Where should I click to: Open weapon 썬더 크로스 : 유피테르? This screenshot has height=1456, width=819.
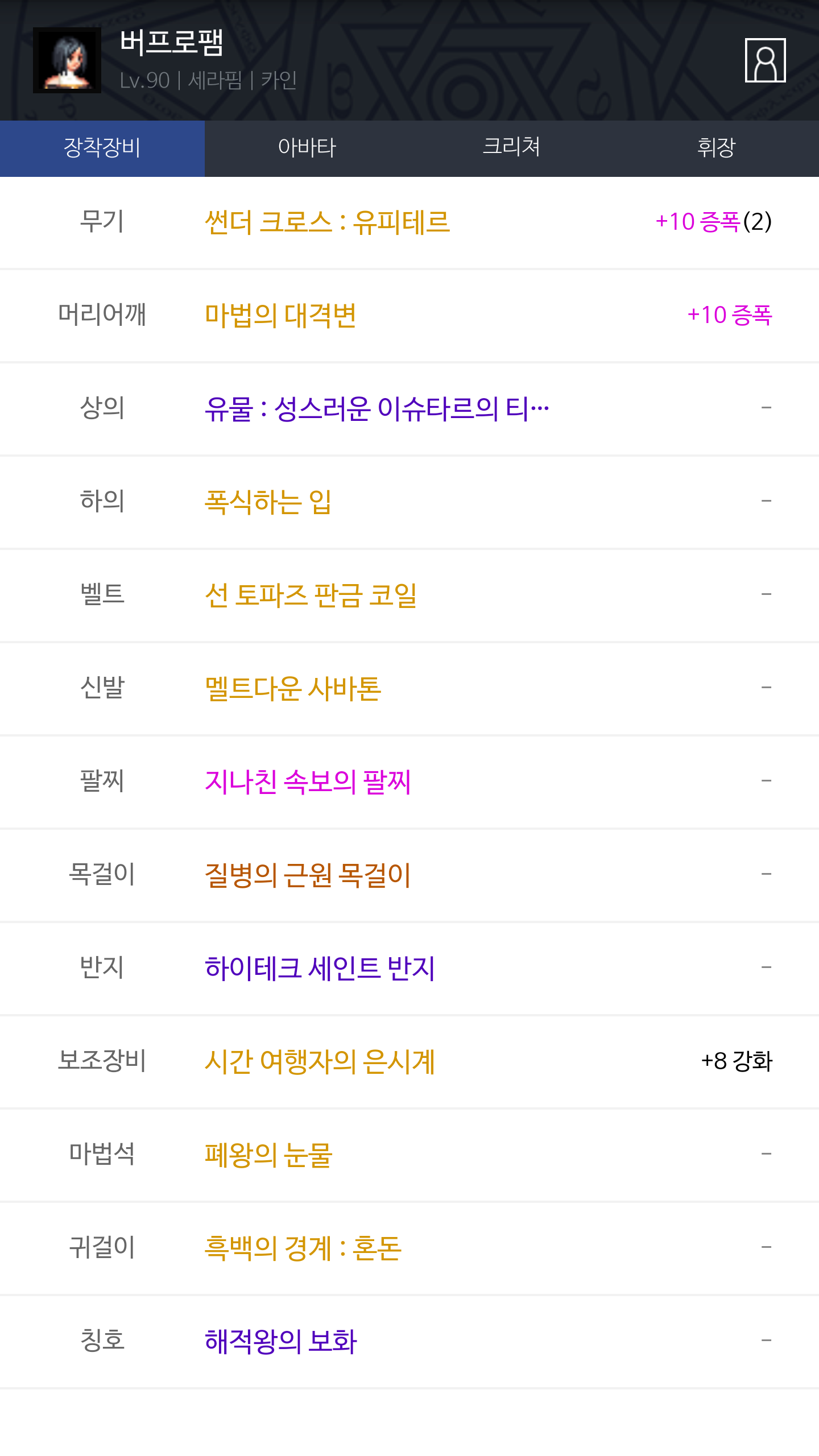tap(409, 222)
